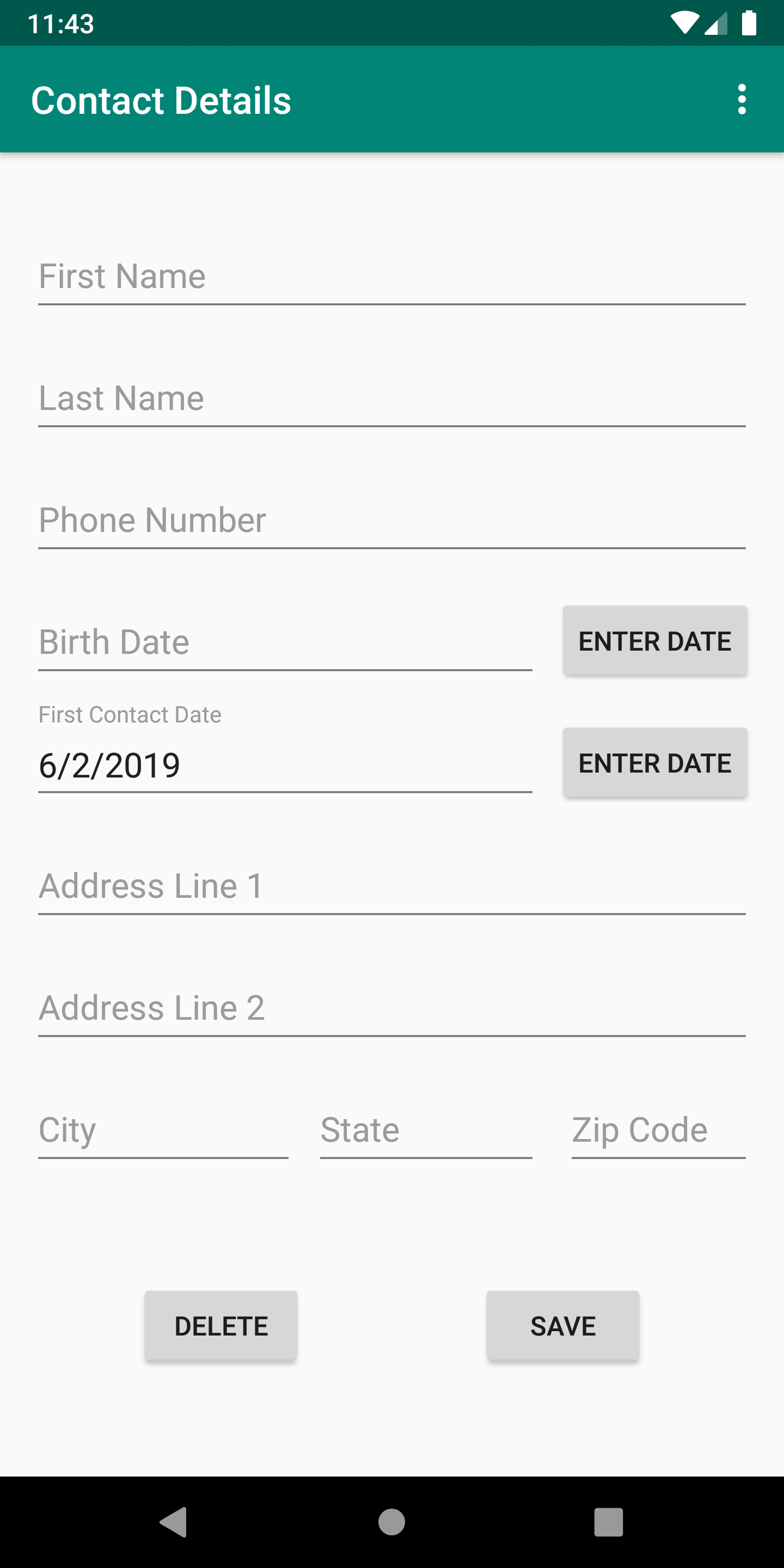
Task: Delete this contact
Action: [x=221, y=1326]
